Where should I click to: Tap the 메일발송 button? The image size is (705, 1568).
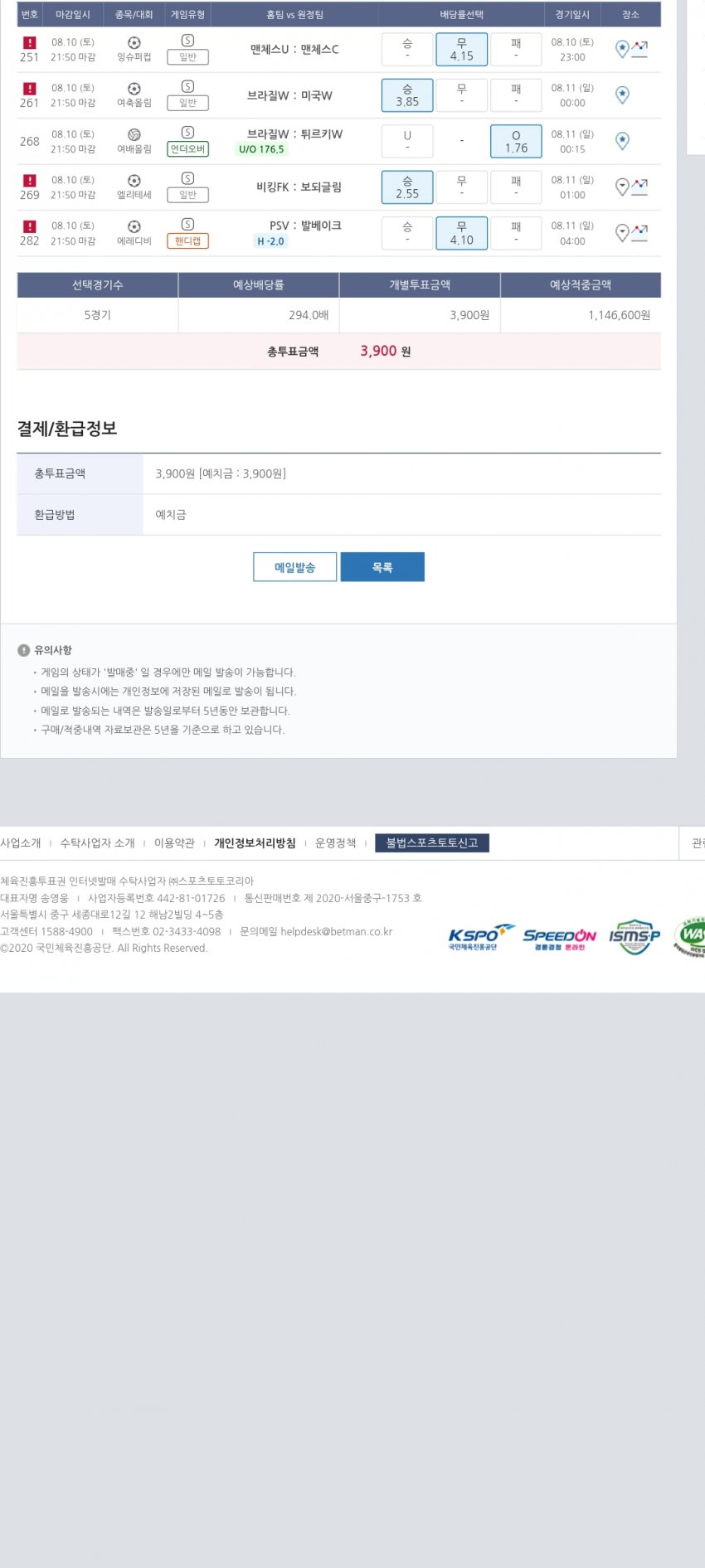[294, 567]
